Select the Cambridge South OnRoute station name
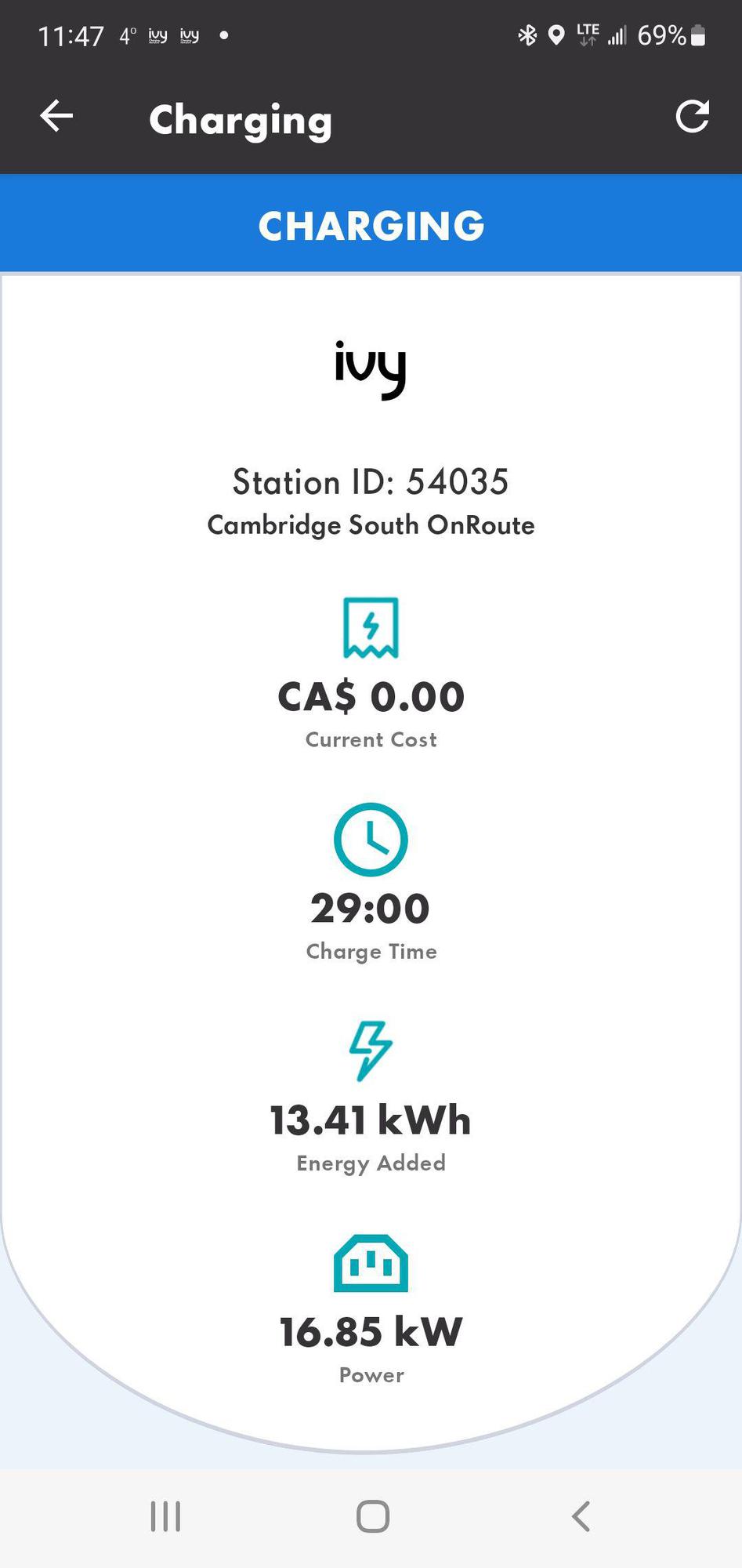742x1568 pixels. [x=371, y=525]
